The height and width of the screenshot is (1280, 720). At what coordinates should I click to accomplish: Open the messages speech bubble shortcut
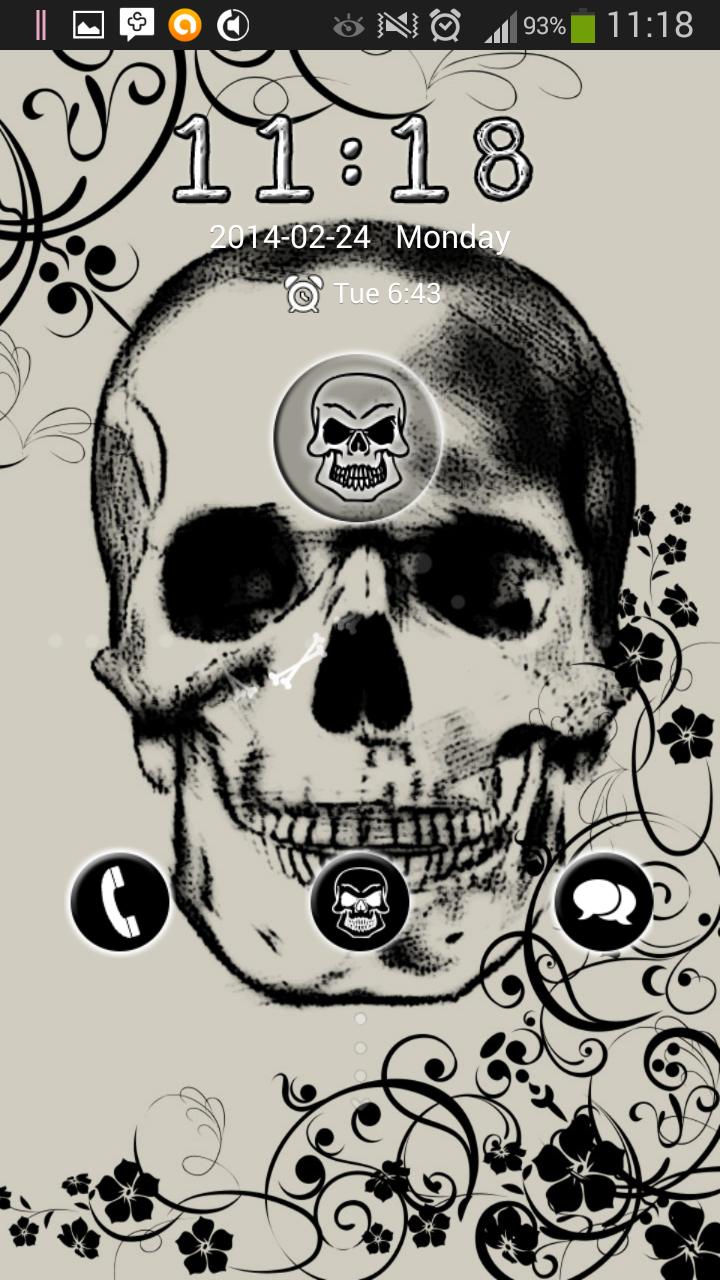[604, 902]
